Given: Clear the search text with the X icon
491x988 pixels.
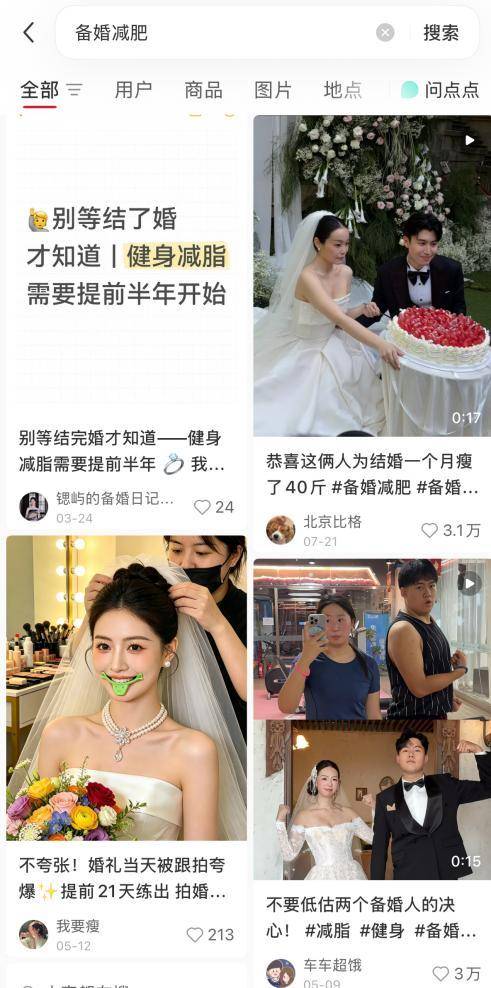Looking at the screenshot, I should click(385, 33).
